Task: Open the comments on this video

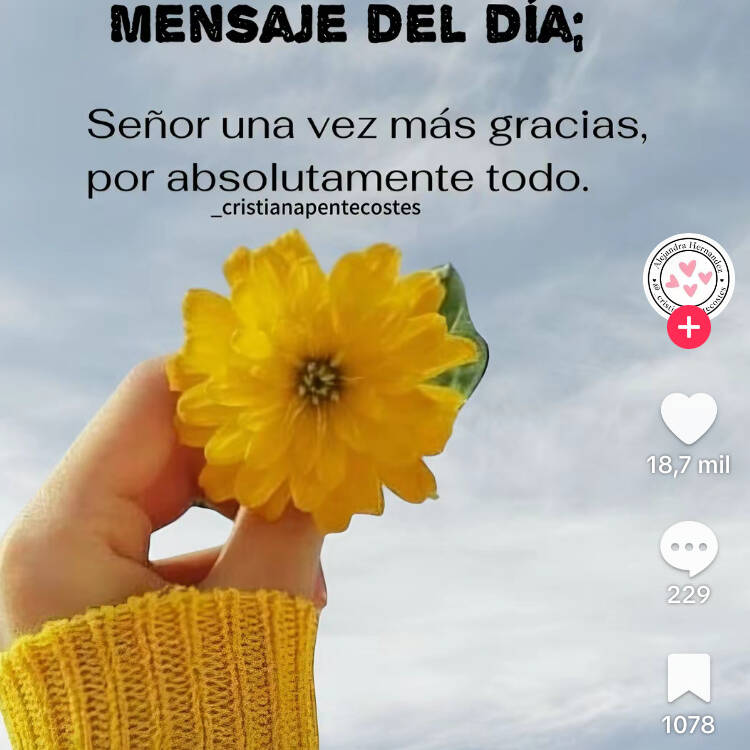Action: 689,549
